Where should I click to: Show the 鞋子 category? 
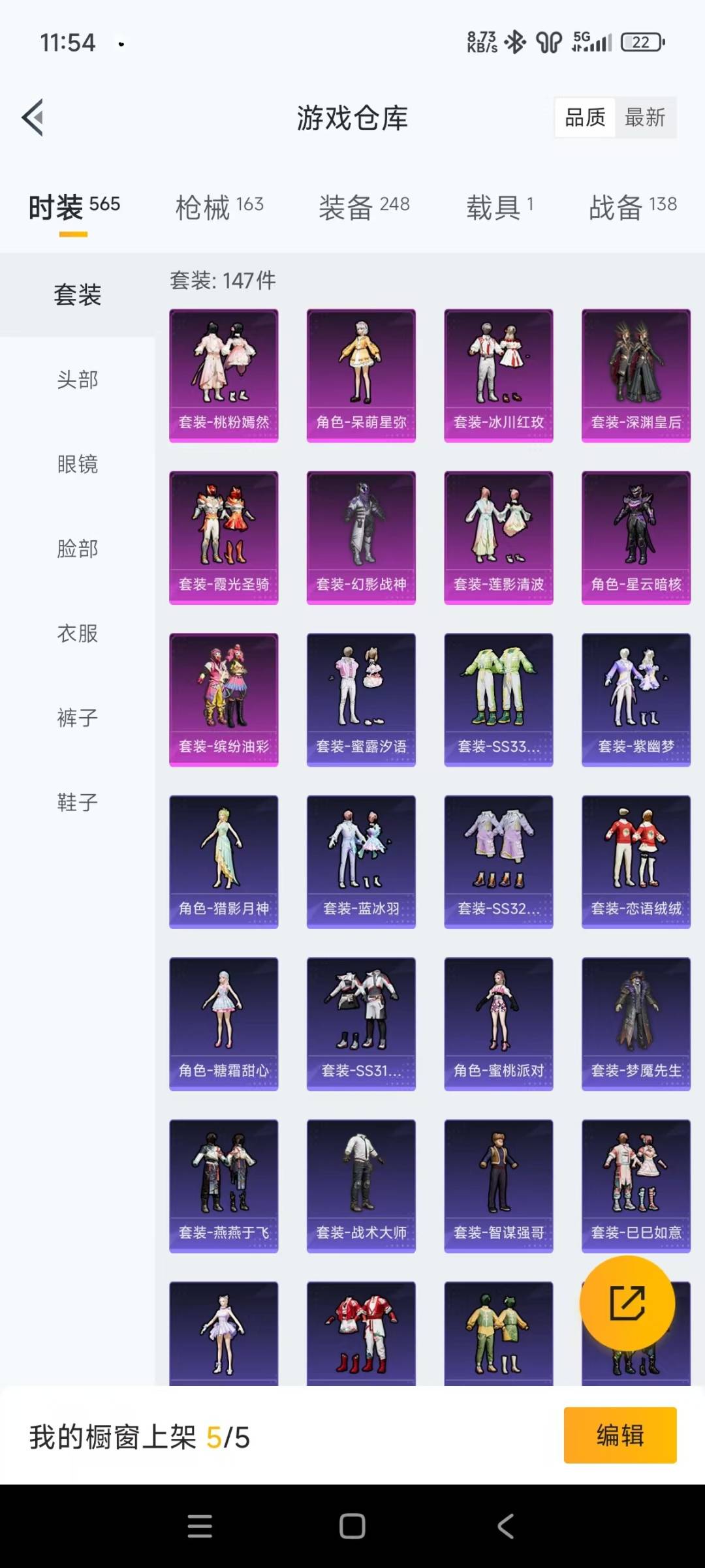(x=78, y=802)
